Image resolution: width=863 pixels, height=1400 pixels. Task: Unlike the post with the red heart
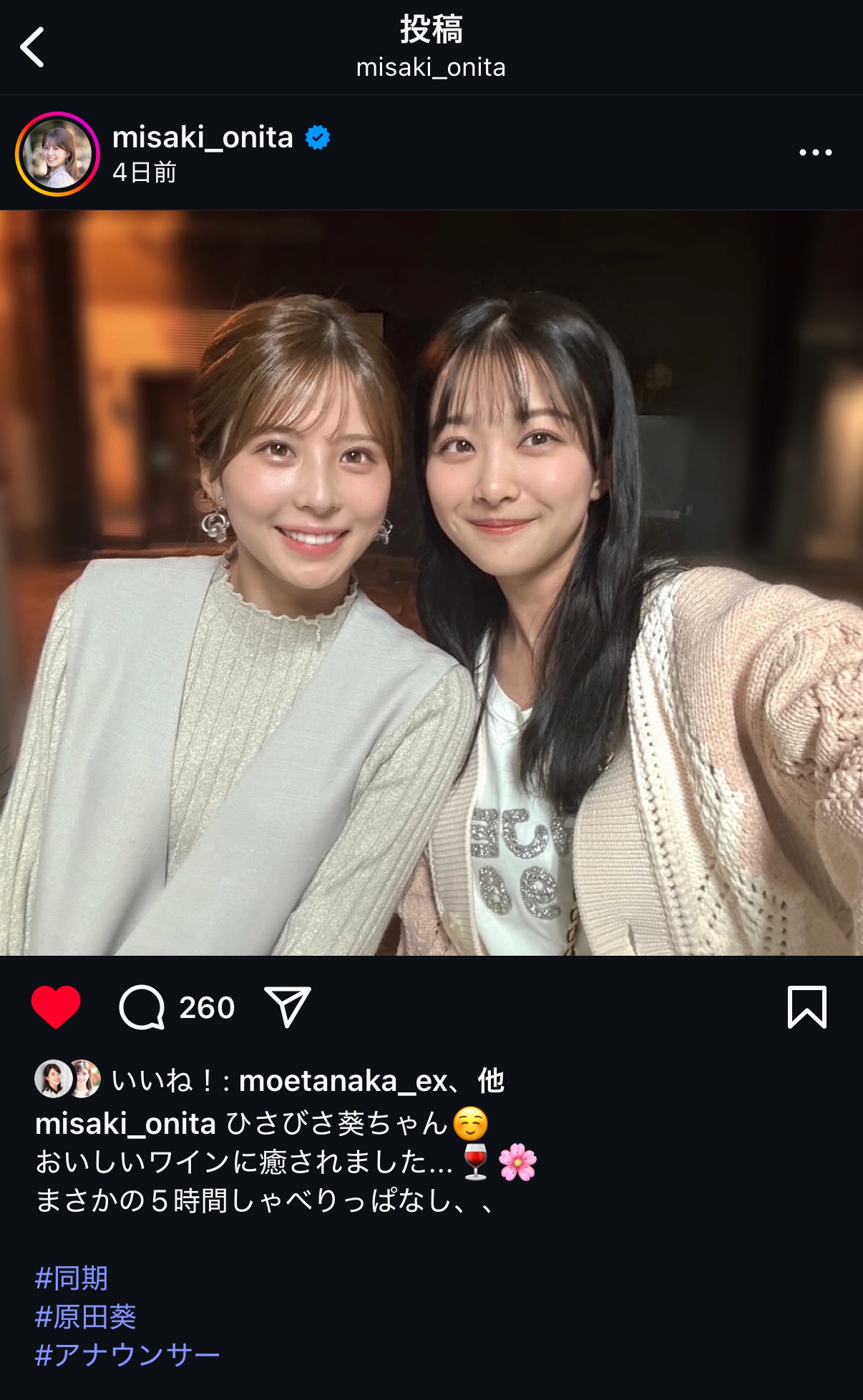pyautogui.click(x=56, y=1007)
